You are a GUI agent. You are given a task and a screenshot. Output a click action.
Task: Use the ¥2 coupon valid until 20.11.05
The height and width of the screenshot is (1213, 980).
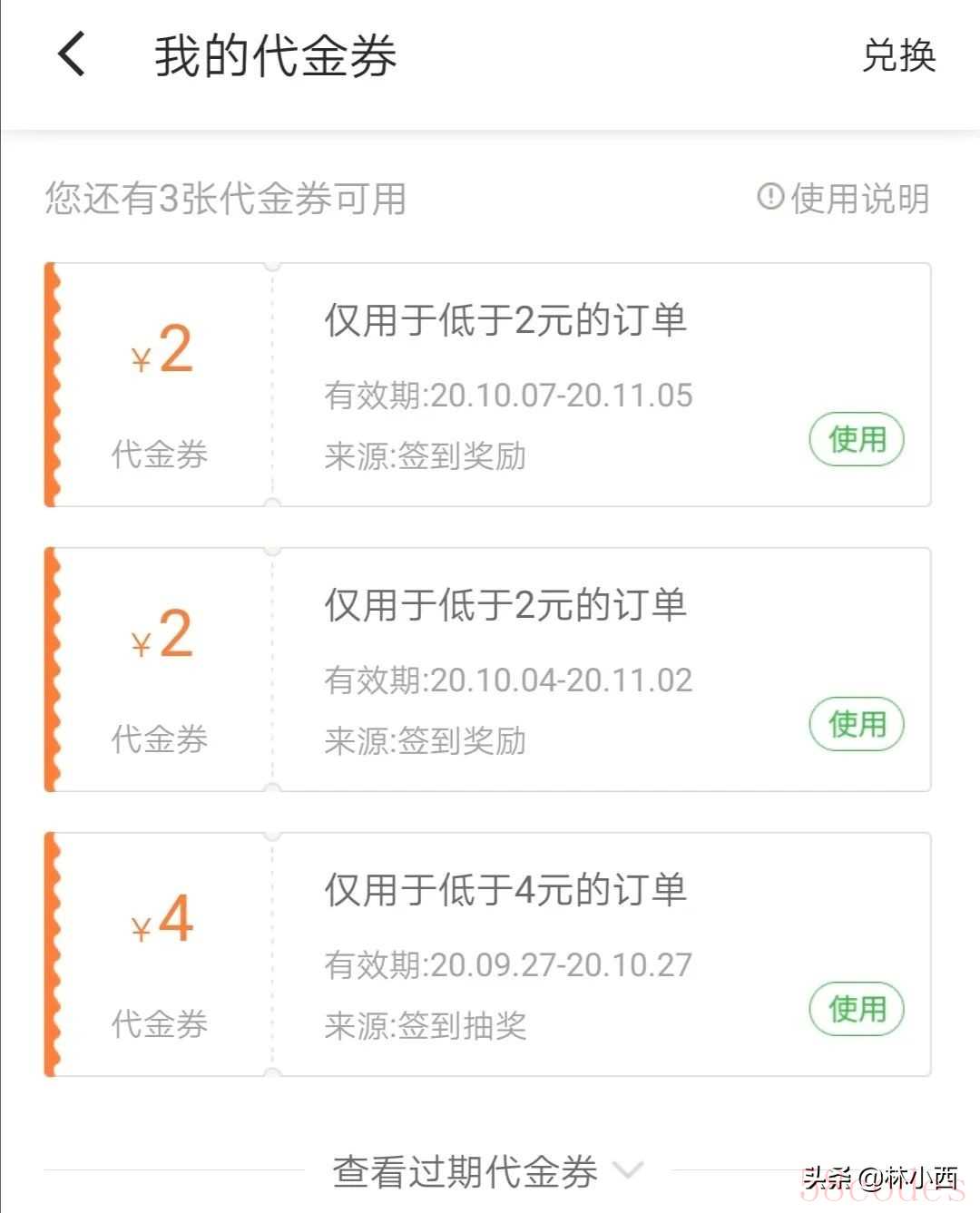point(856,440)
